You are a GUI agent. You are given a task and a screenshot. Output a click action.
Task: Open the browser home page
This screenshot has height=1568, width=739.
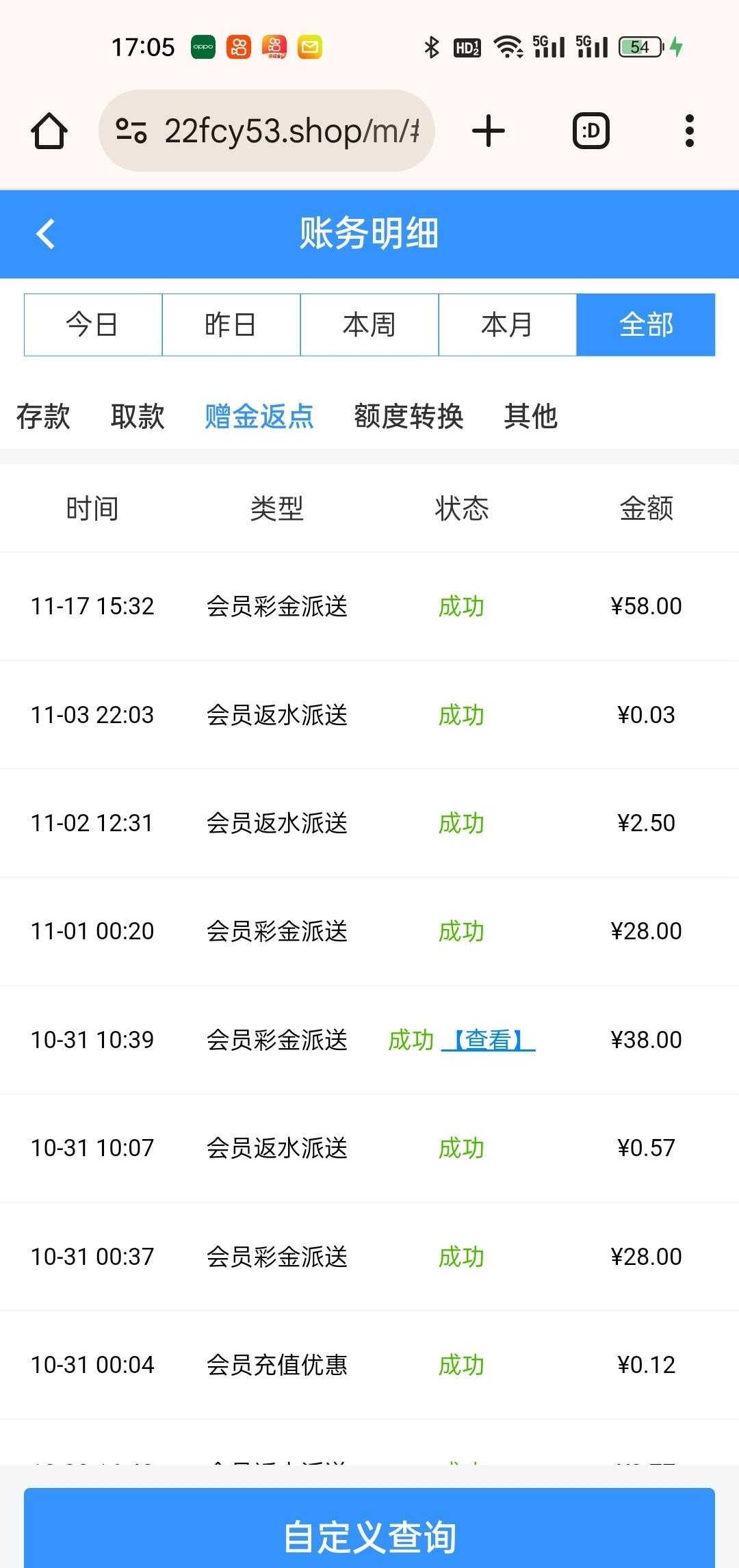pyautogui.click(x=49, y=131)
